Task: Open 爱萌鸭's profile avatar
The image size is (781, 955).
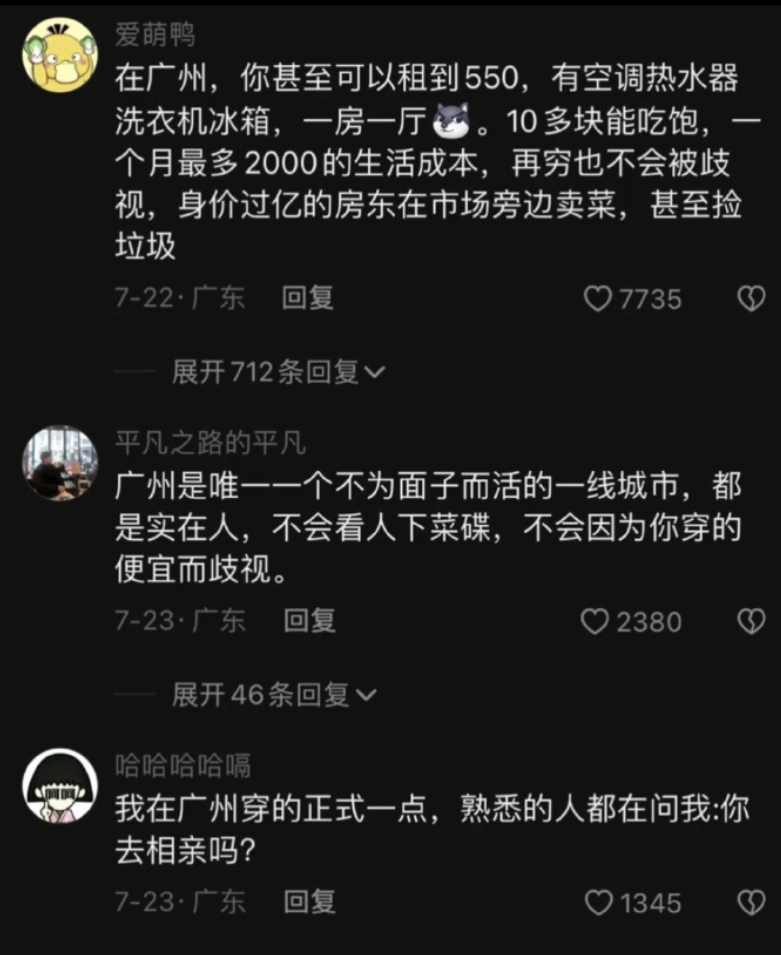Action: [60, 55]
